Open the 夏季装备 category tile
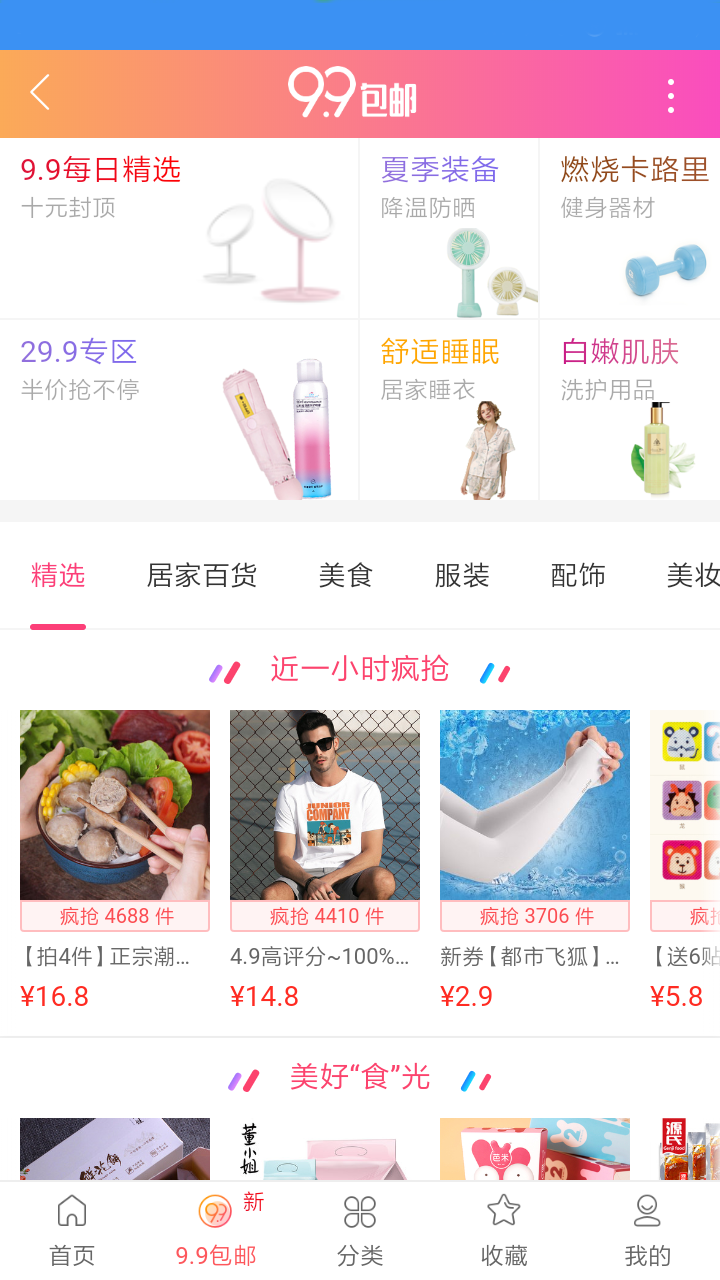 pyautogui.click(x=449, y=228)
